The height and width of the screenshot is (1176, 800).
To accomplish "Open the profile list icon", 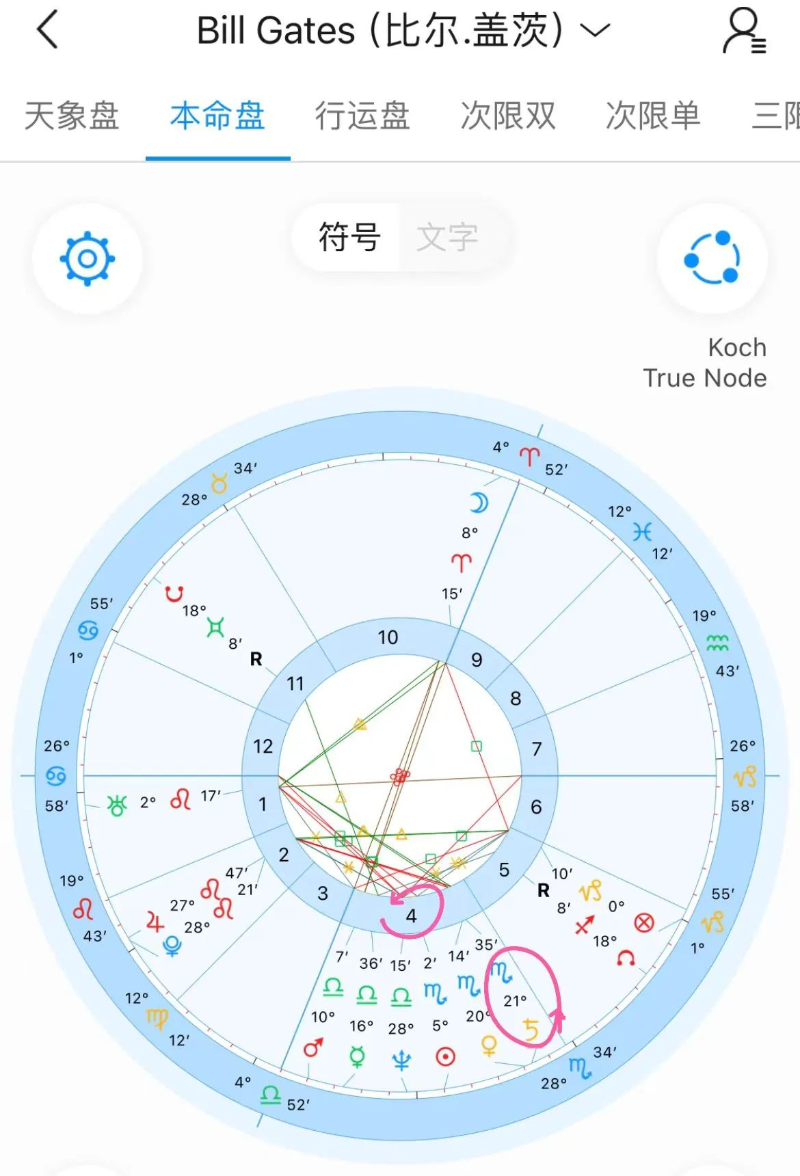I will pyautogui.click(x=744, y=32).
